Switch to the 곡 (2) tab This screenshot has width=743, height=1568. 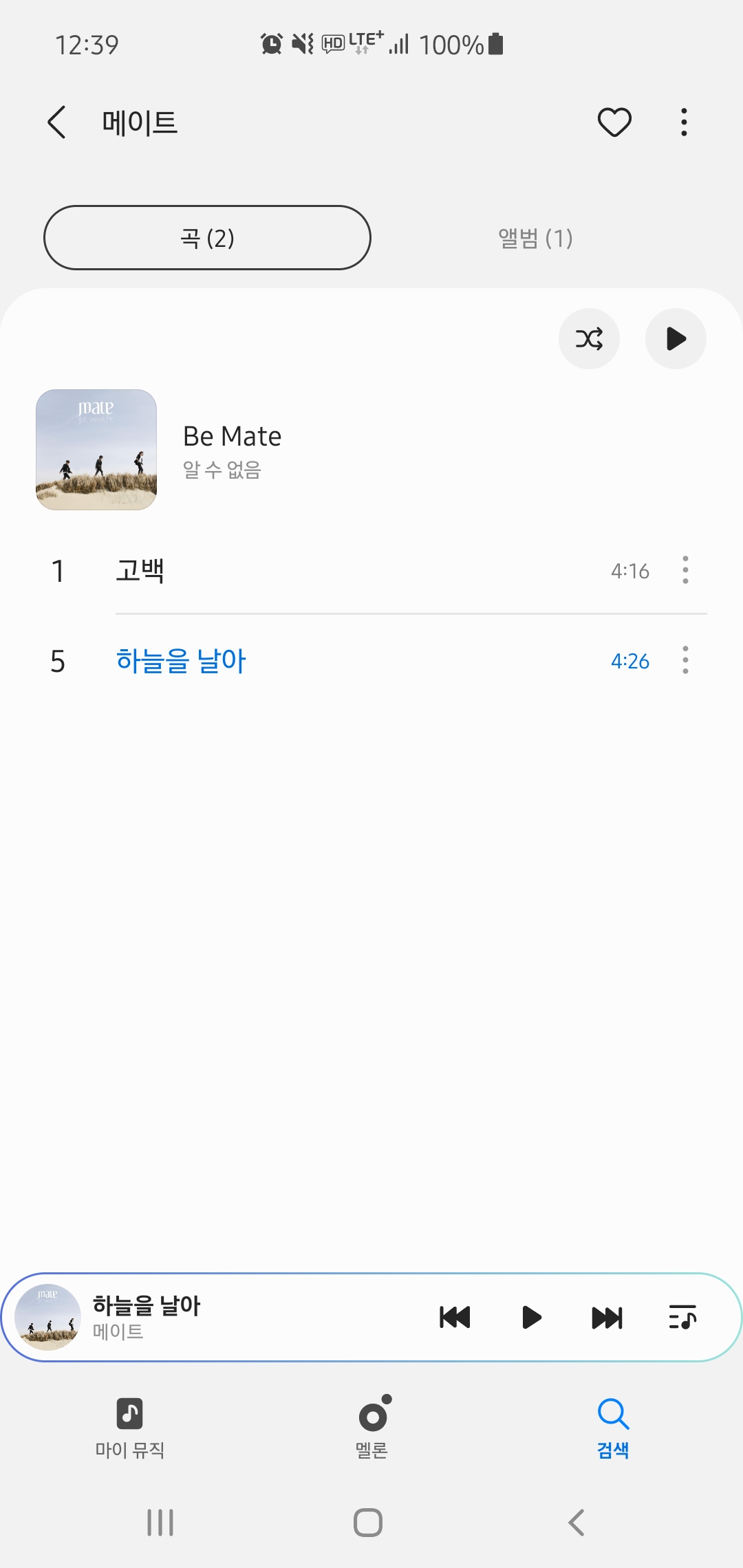(x=207, y=238)
